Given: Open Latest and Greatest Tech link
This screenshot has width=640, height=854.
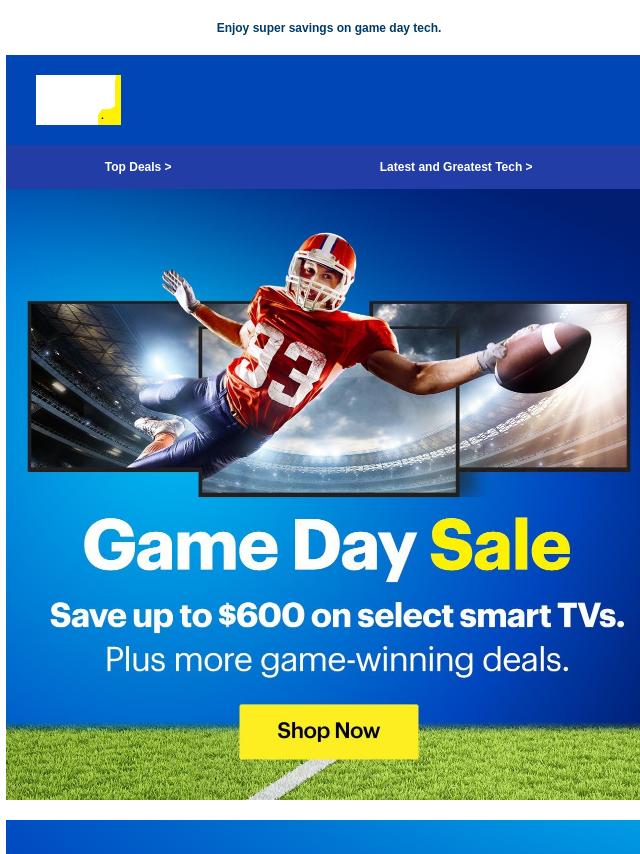Looking at the screenshot, I should [x=455, y=167].
